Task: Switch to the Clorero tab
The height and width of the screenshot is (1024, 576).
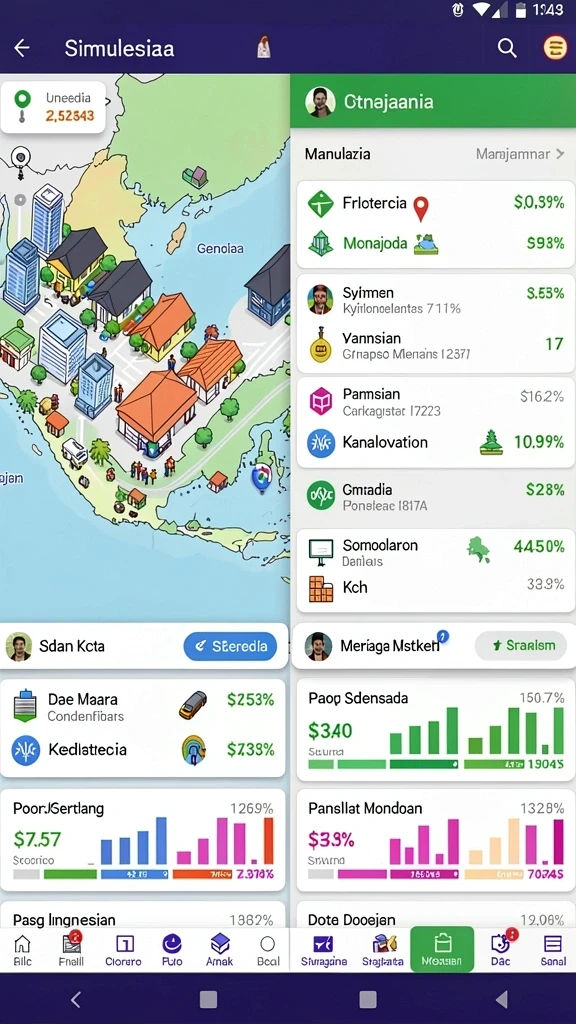Action: (123, 950)
